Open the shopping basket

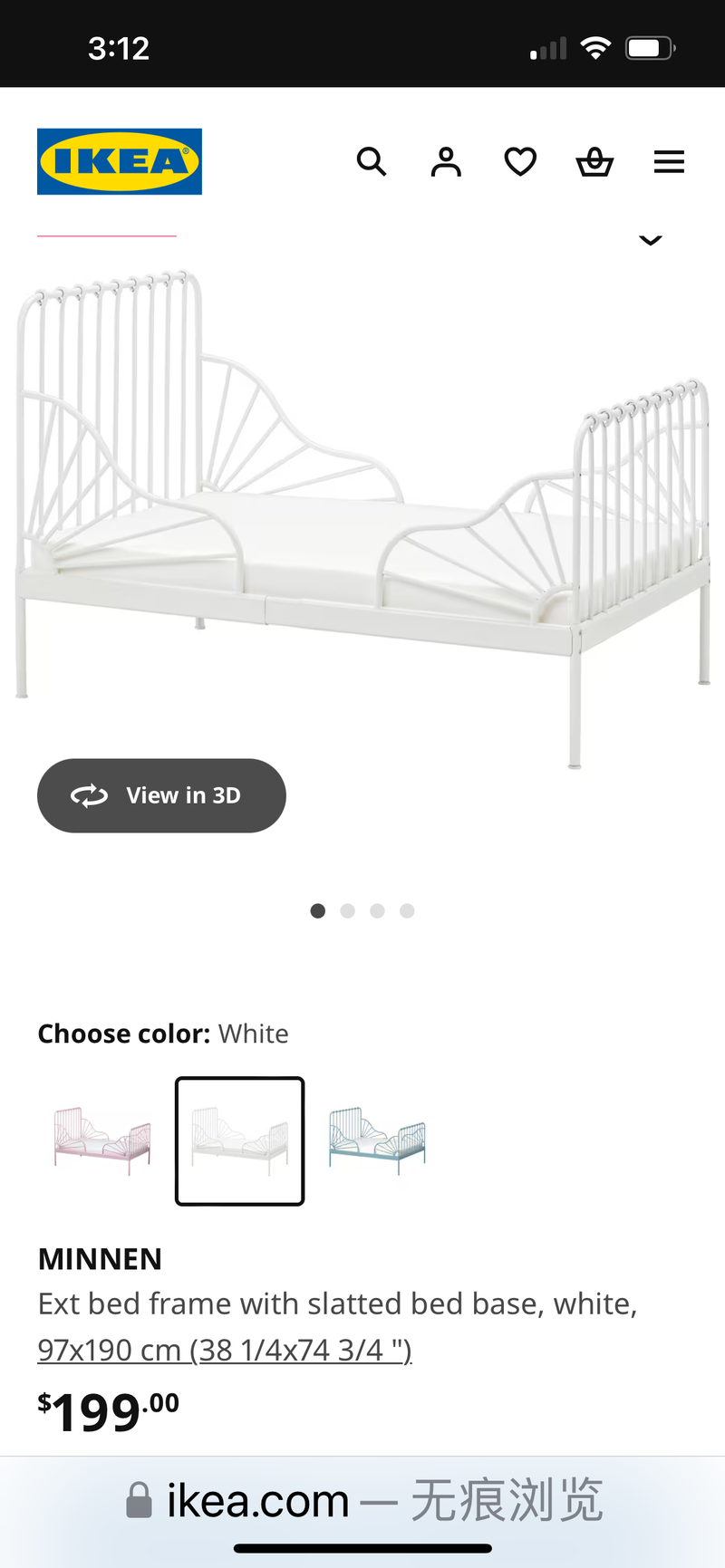pyautogui.click(x=594, y=162)
